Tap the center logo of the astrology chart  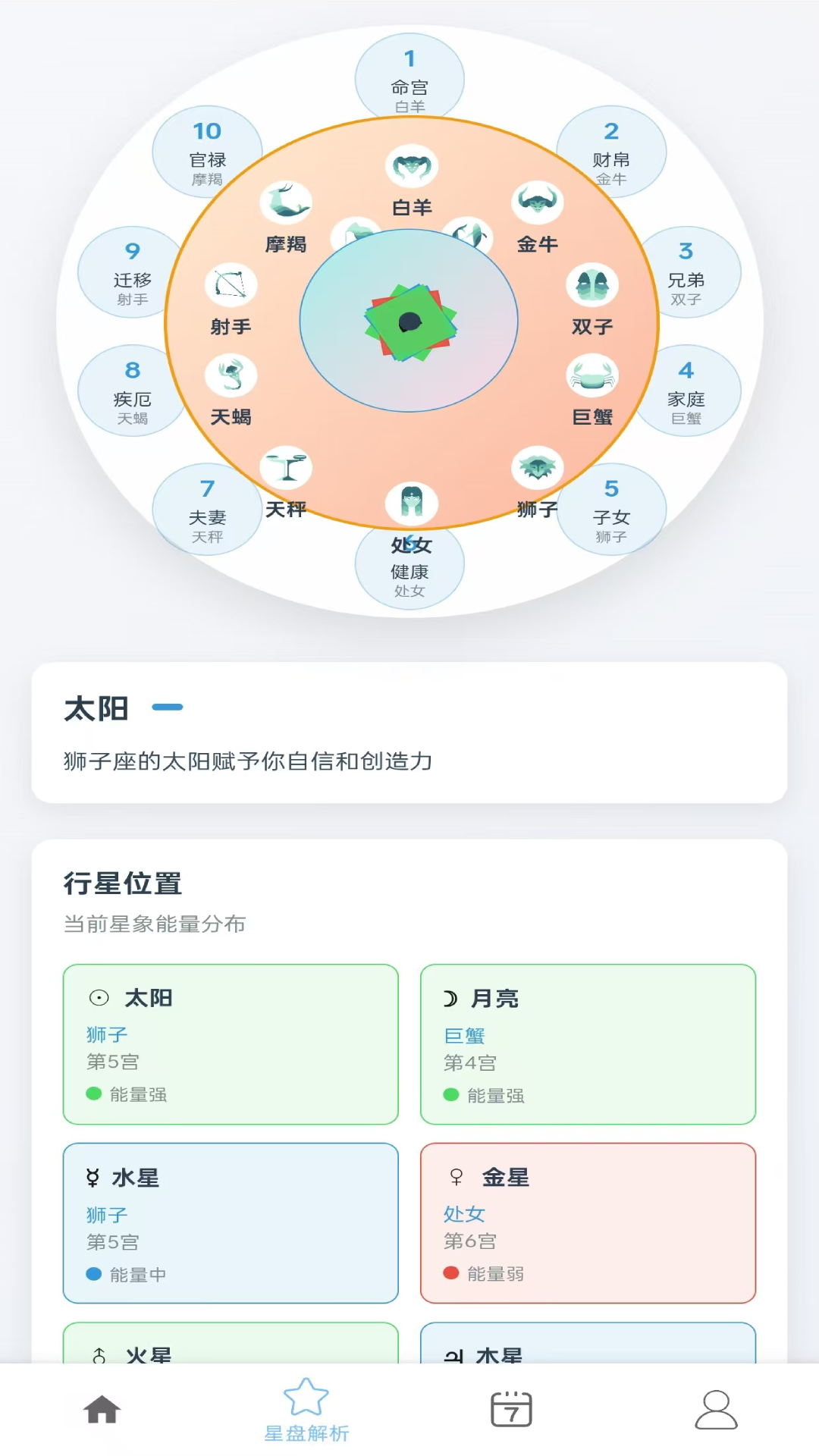[x=409, y=322]
